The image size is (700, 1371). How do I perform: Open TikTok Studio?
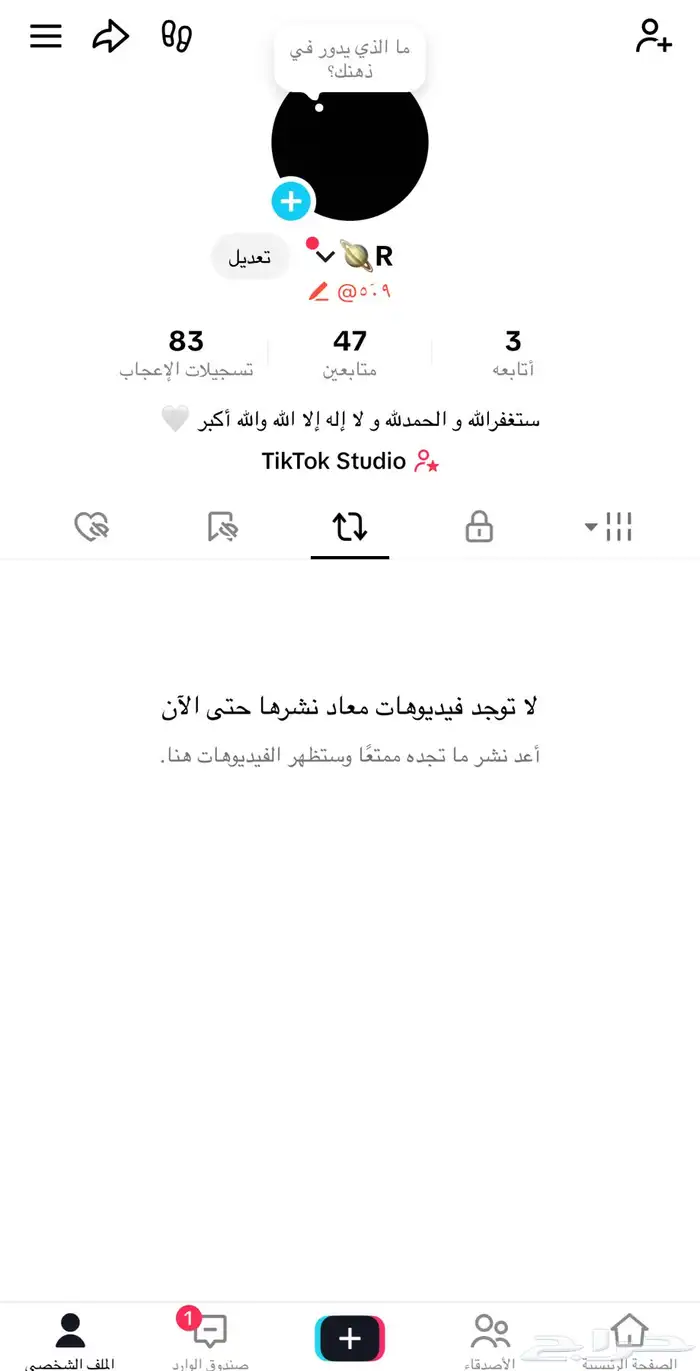point(350,461)
